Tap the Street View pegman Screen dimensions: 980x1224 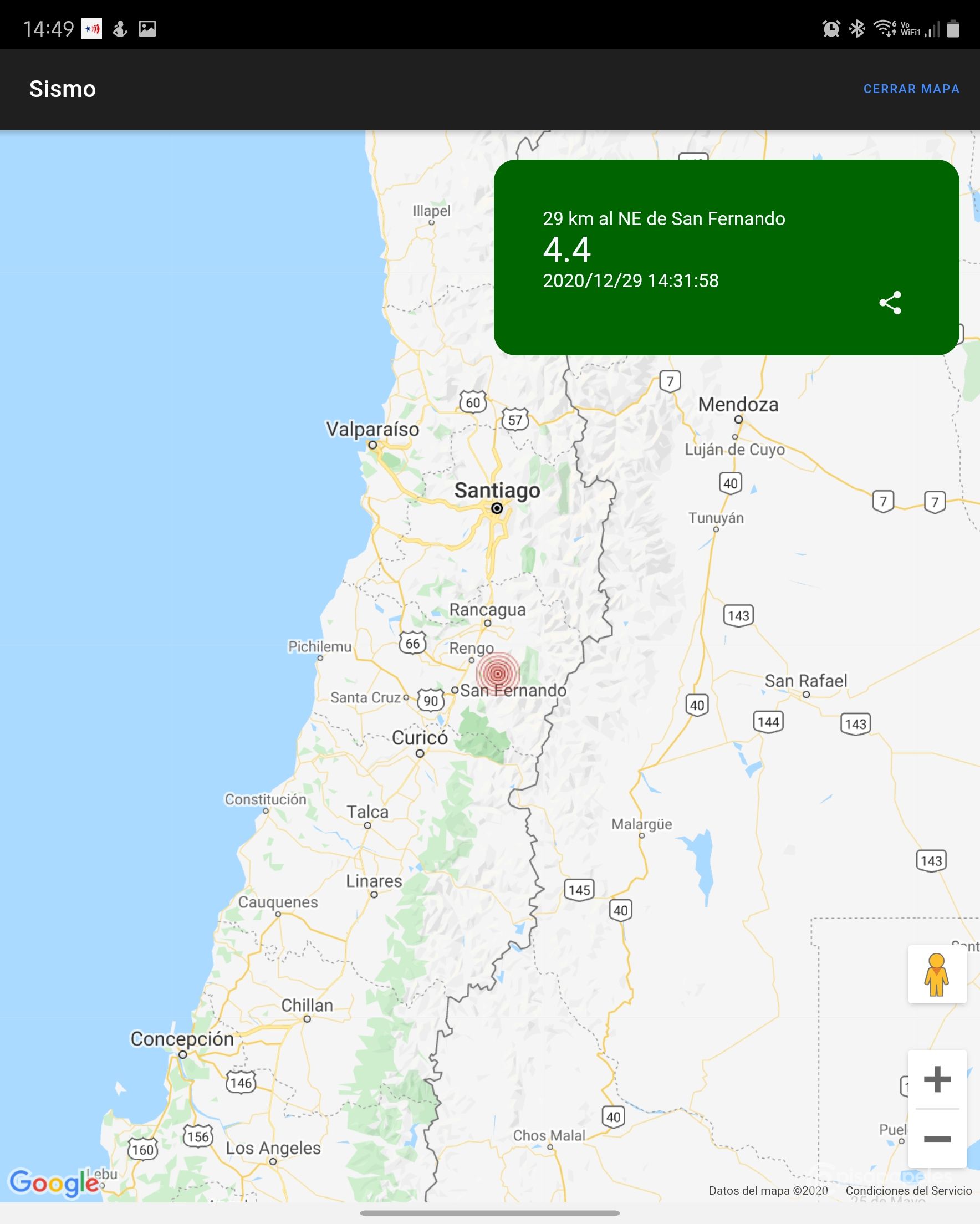click(937, 974)
